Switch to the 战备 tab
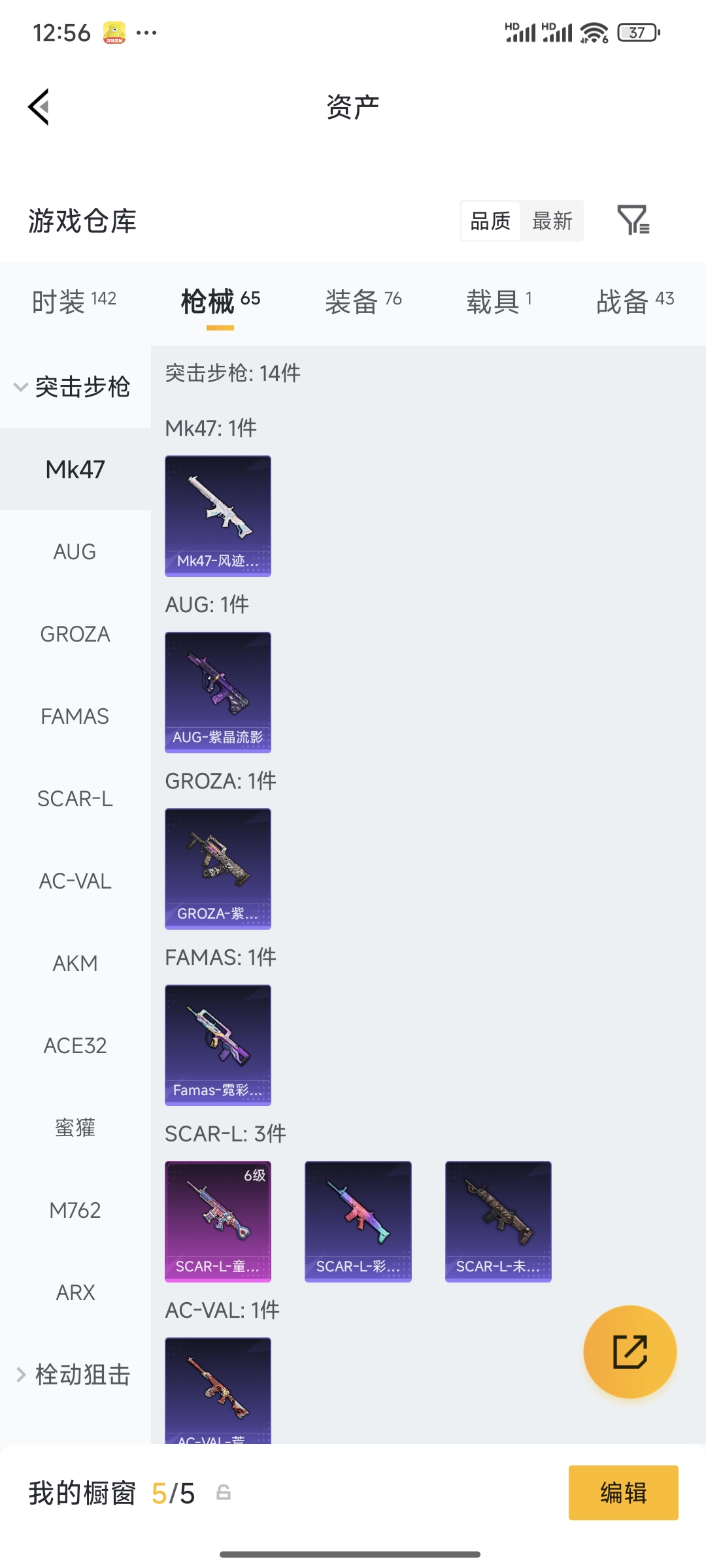The width and height of the screenshot is (706, 1568). [634, 301]
